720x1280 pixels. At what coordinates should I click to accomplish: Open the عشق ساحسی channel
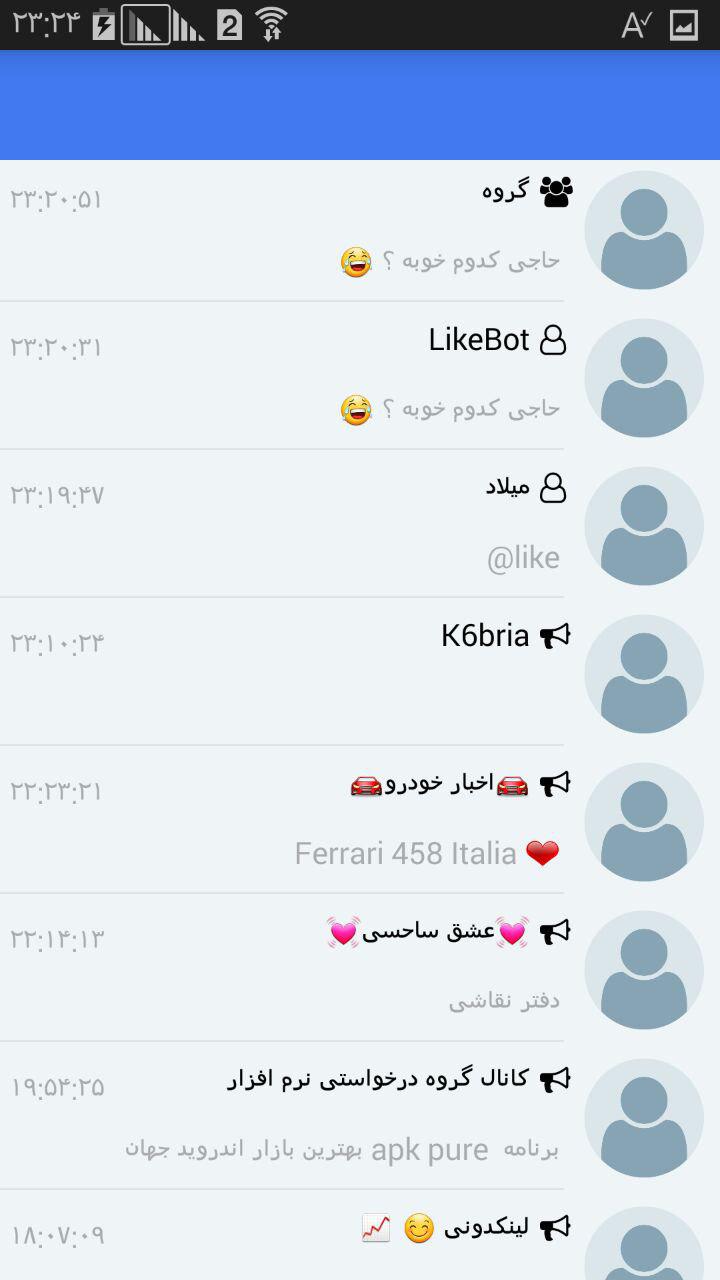click(360, 968)
